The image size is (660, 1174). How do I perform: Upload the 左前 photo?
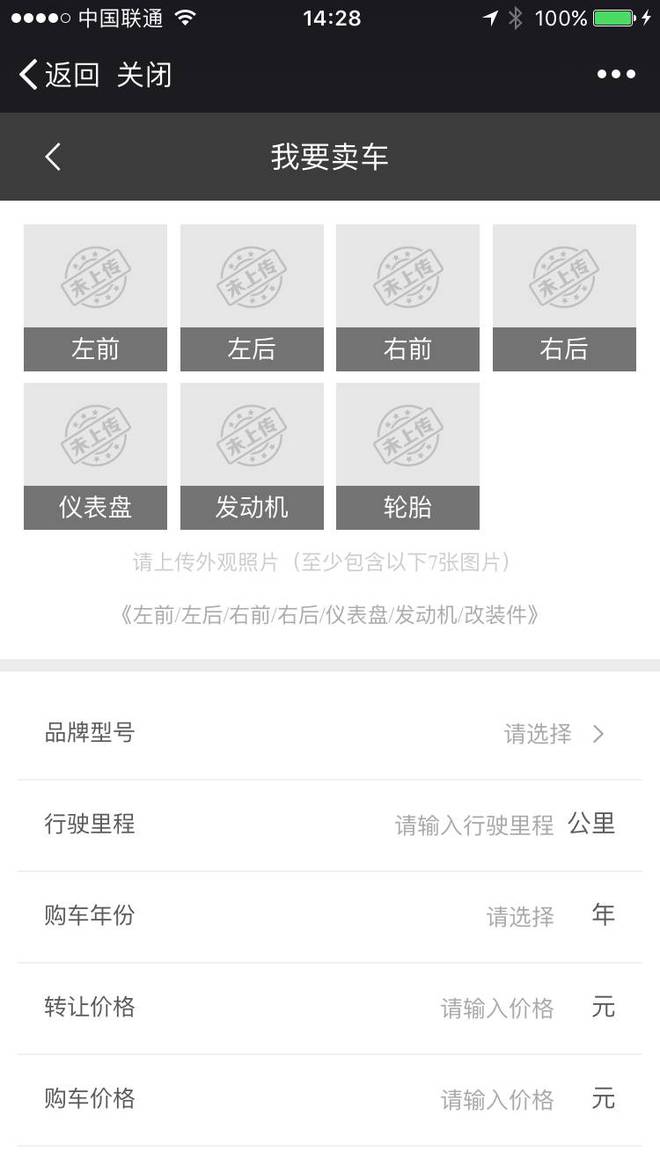click(95, 297)
